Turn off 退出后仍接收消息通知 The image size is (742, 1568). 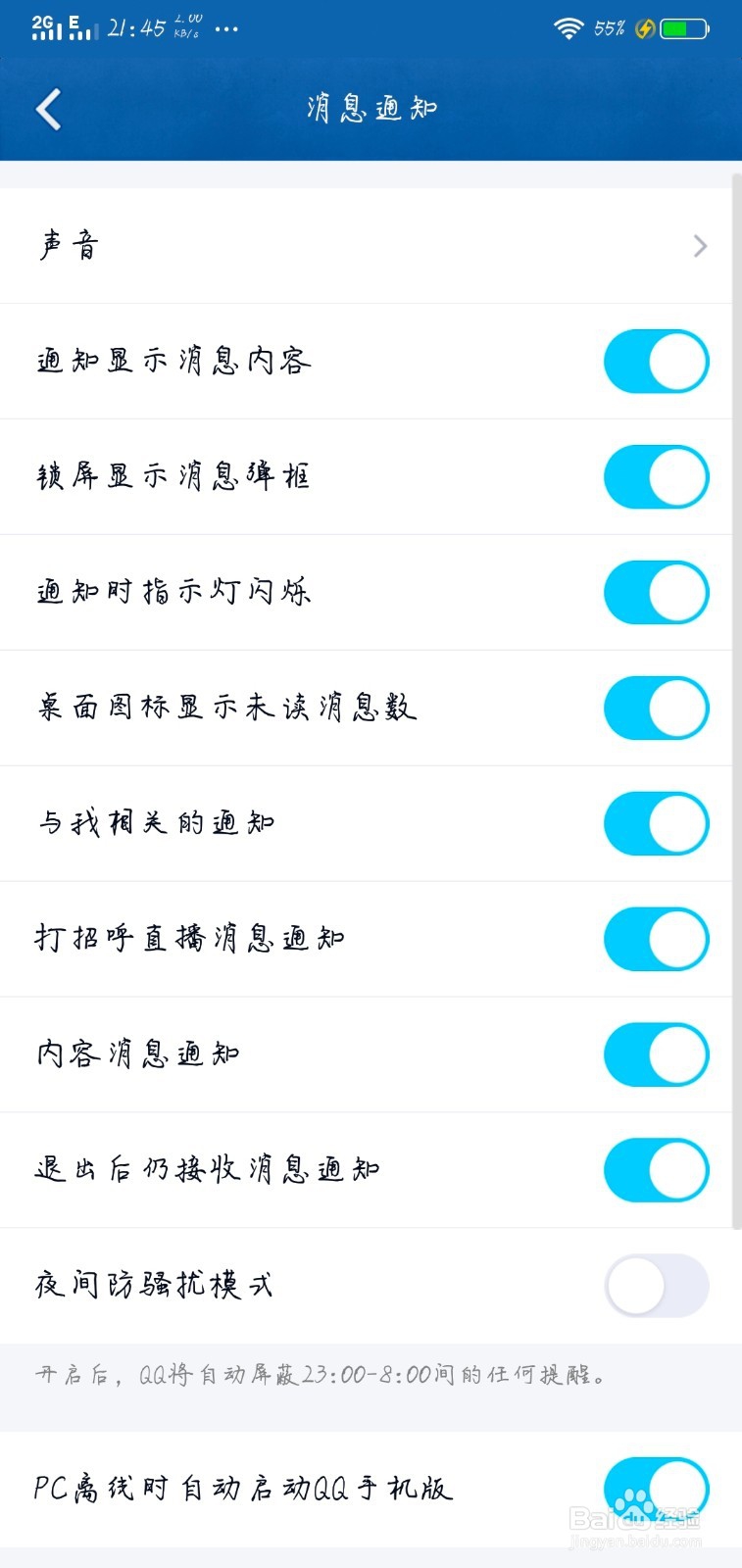click(x=656, y=1169)
